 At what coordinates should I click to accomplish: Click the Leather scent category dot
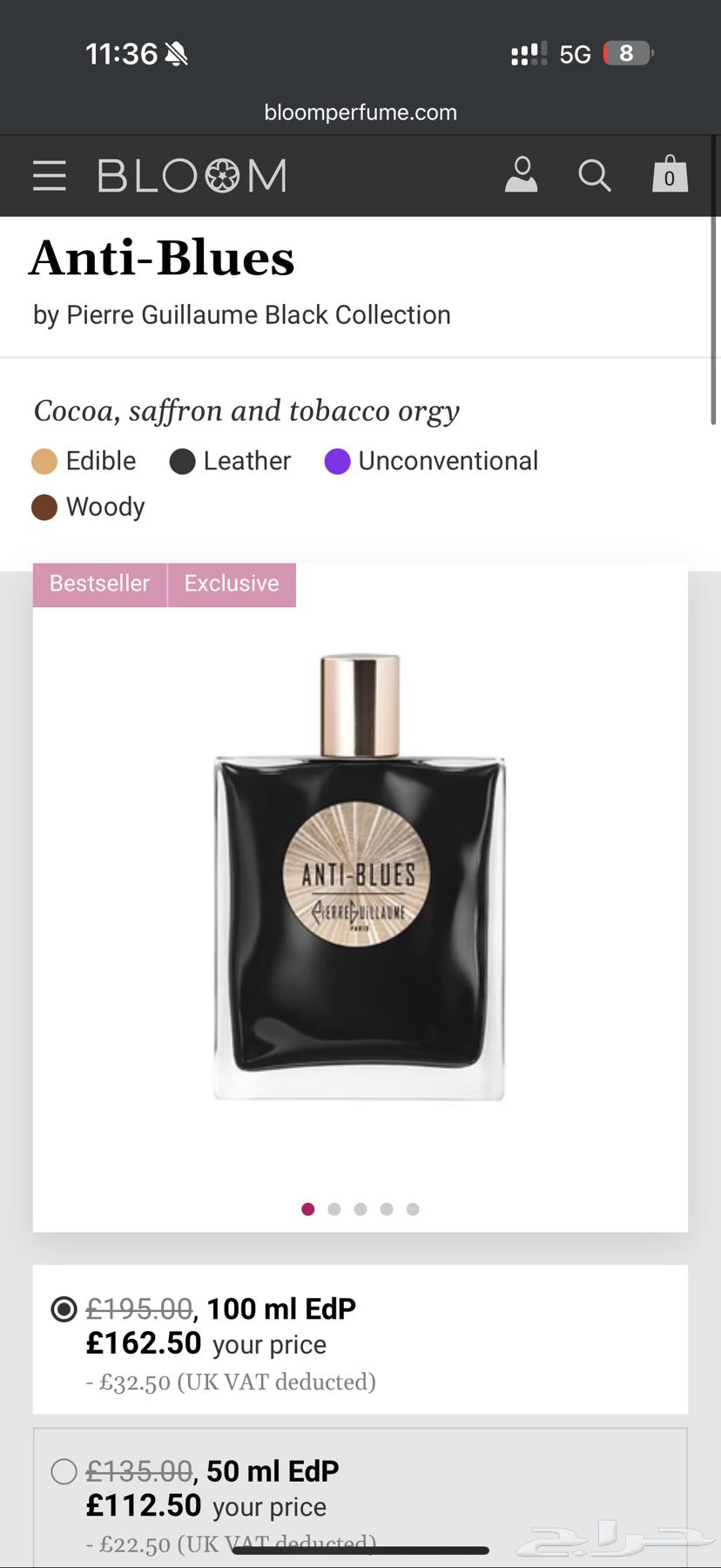tap(182, 461)
